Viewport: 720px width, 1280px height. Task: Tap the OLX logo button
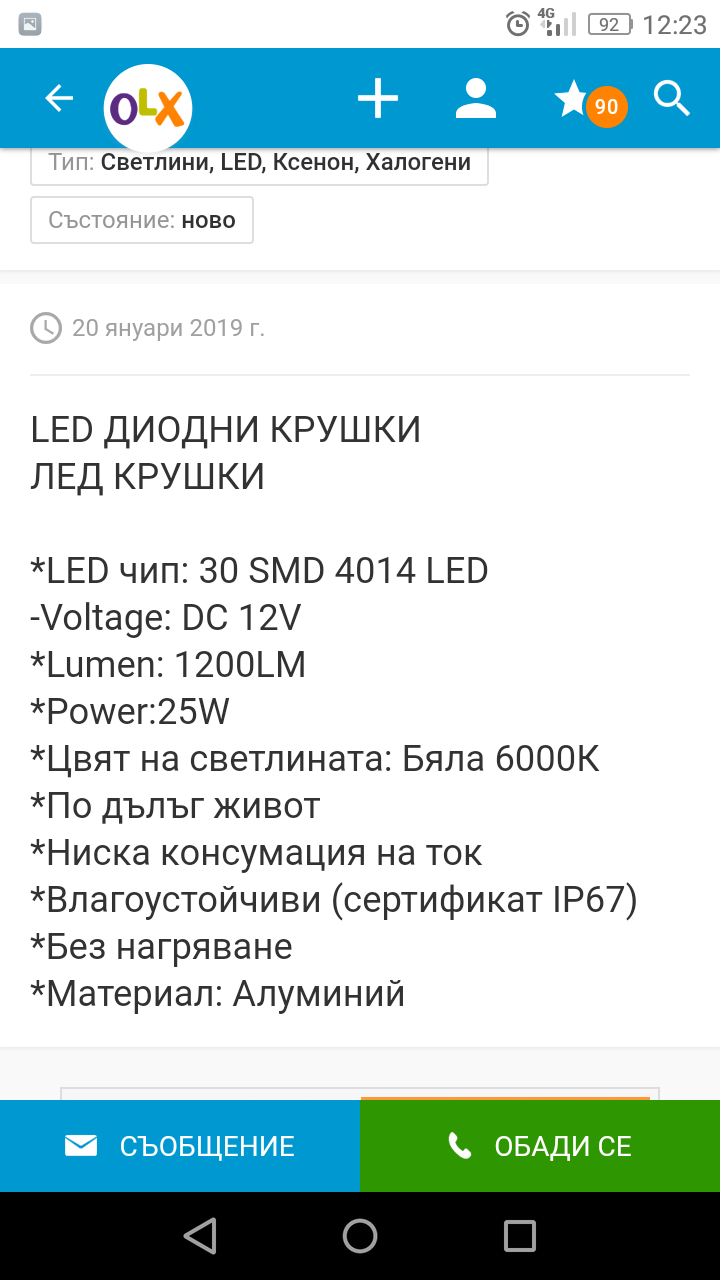[x=148, y=107]
